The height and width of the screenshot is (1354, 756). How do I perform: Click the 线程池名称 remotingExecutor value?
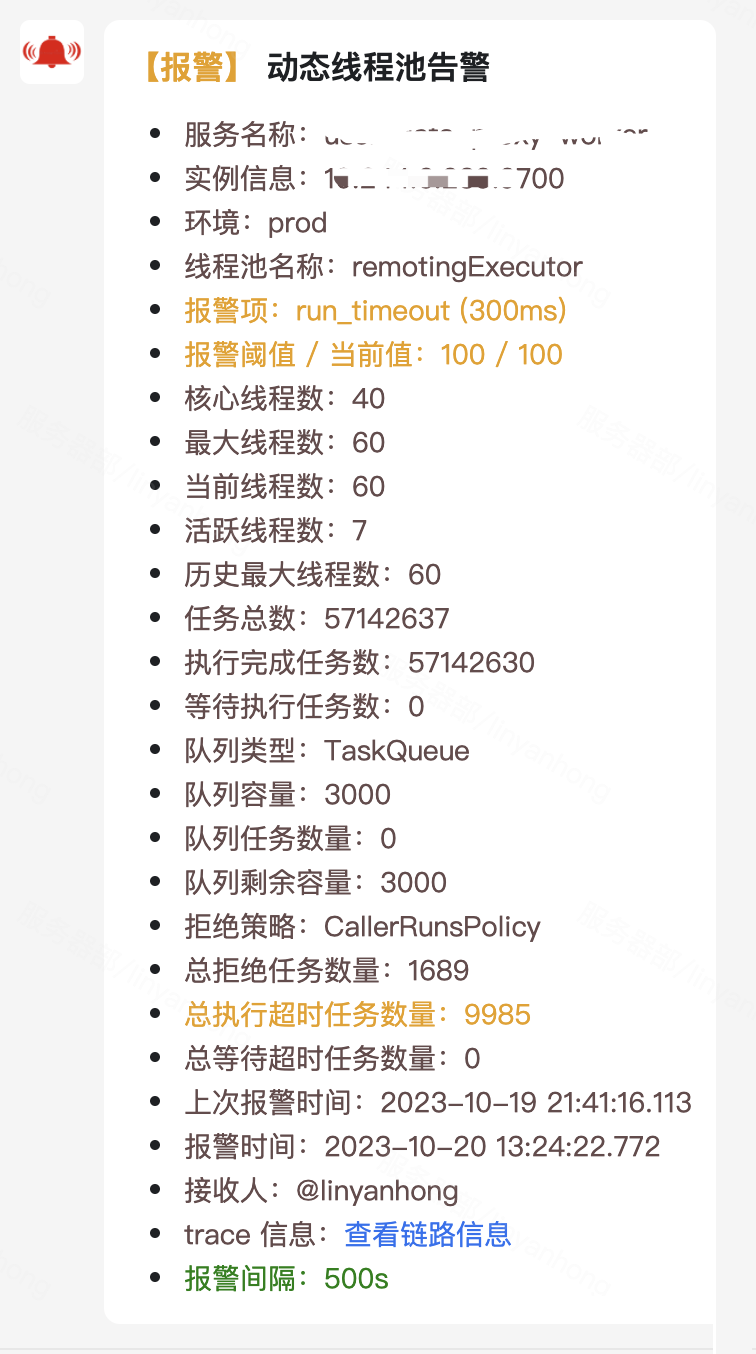[467, 266]
